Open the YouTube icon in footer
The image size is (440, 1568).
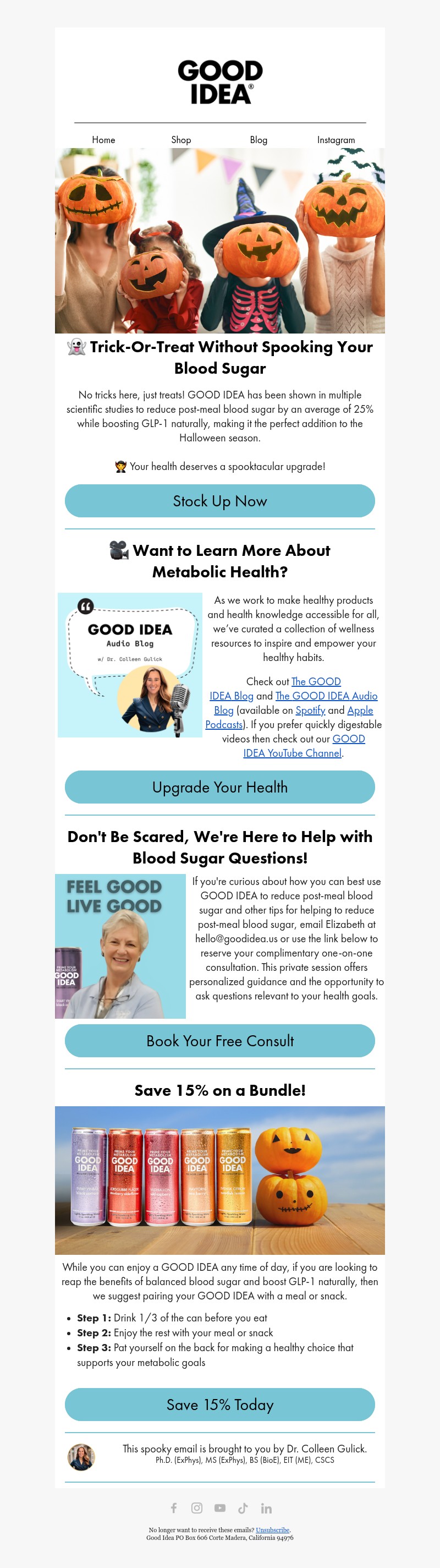[x=219, y=1508]
